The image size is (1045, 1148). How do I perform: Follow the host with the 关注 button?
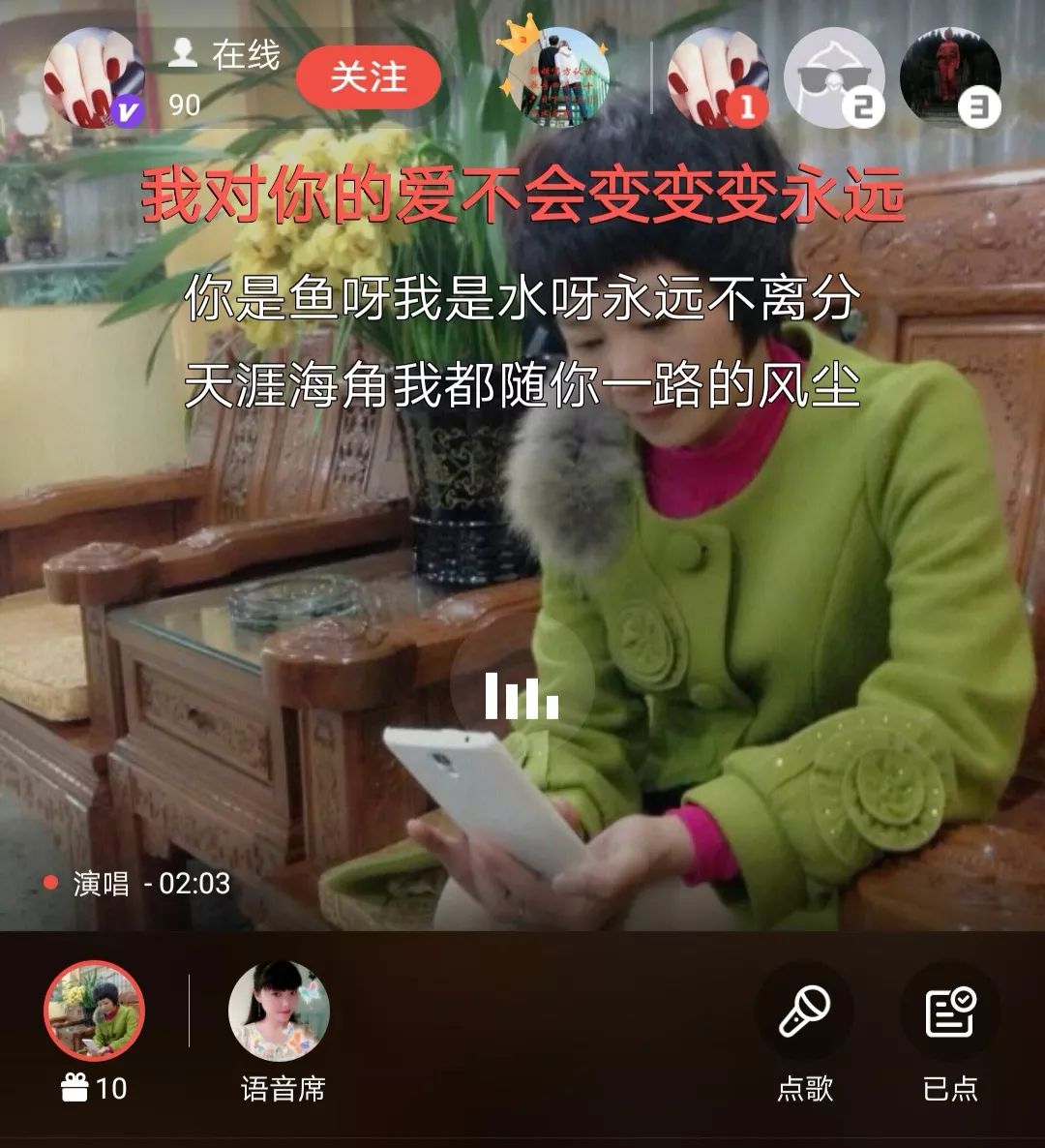pos(368,77)
